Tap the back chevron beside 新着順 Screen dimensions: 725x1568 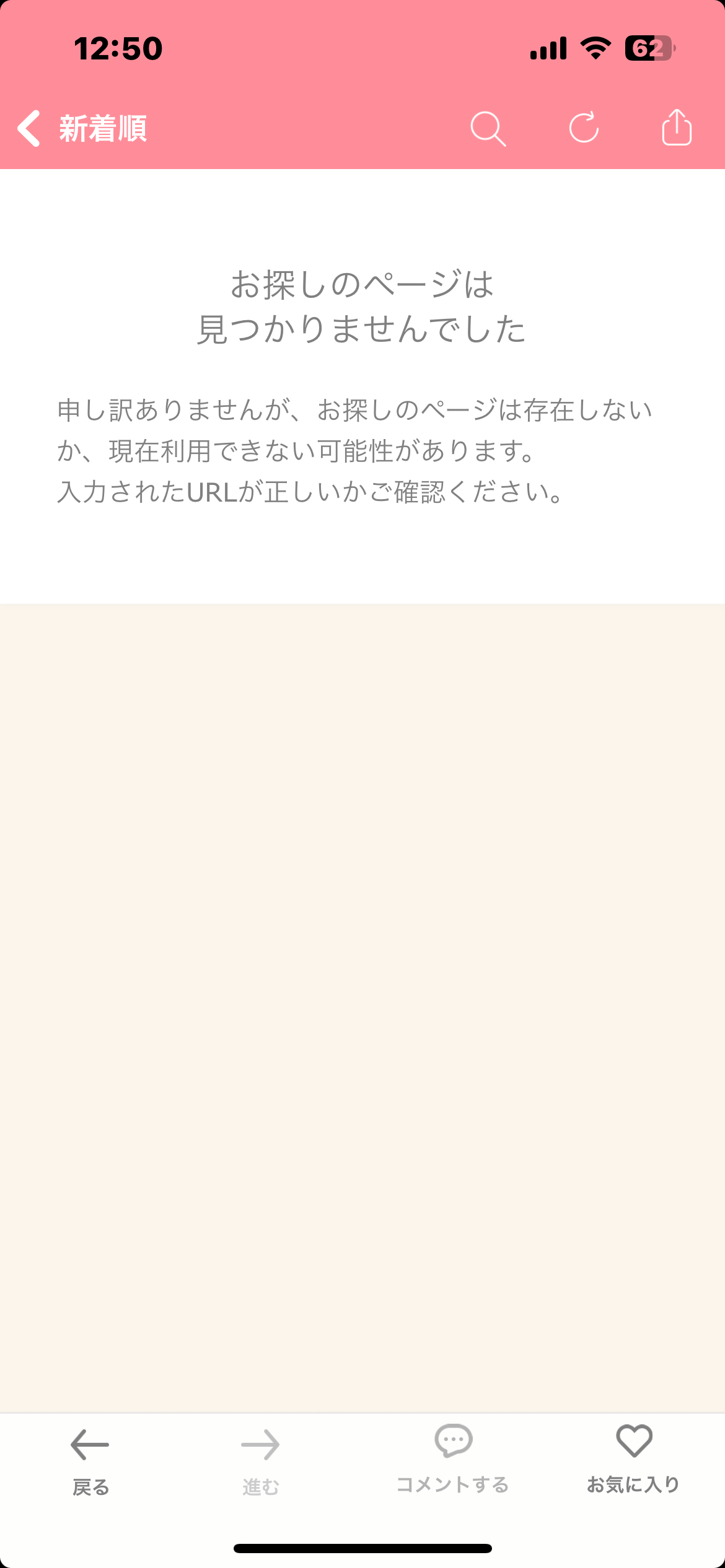coord(28,128)
